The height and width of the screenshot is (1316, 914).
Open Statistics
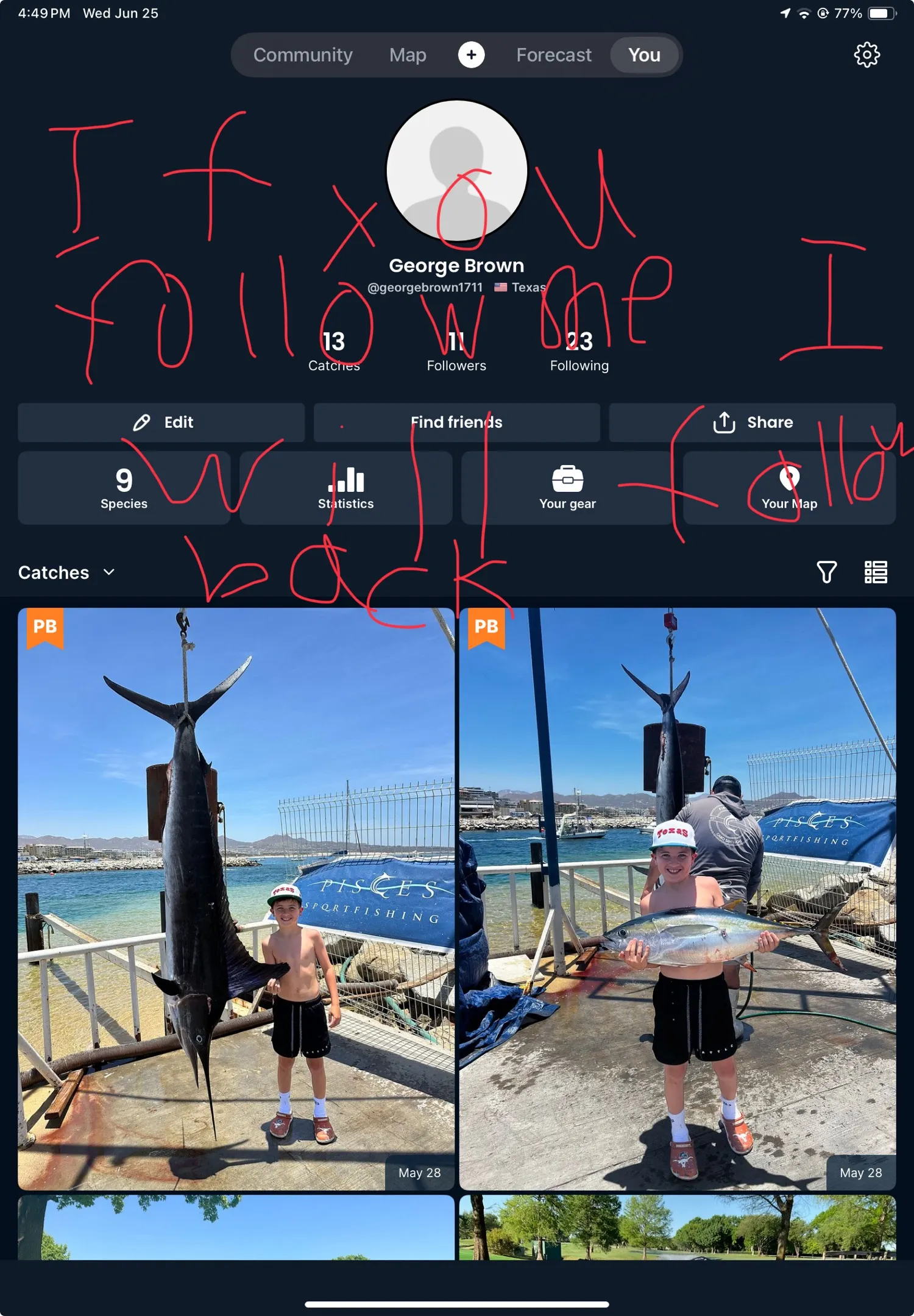coord(345,488)
